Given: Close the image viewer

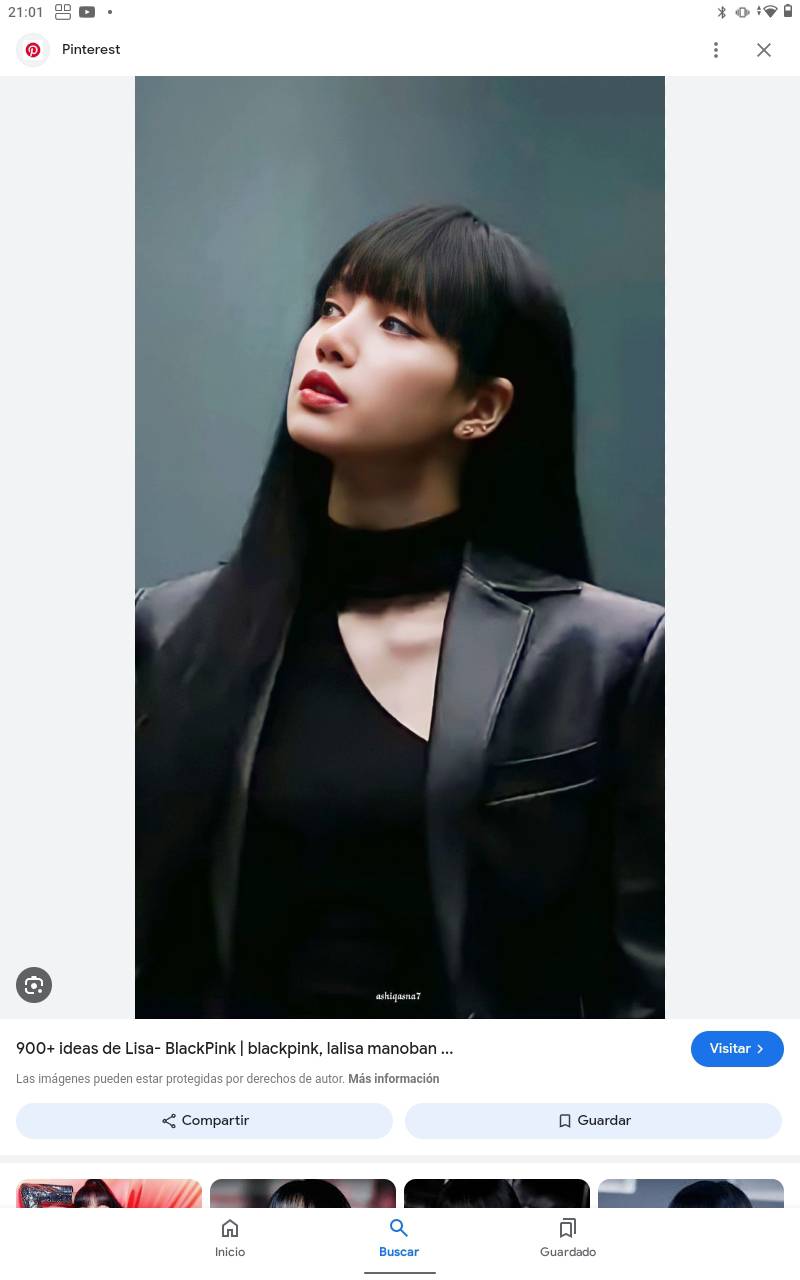Looking at the screenshot, I should (764, 50).
